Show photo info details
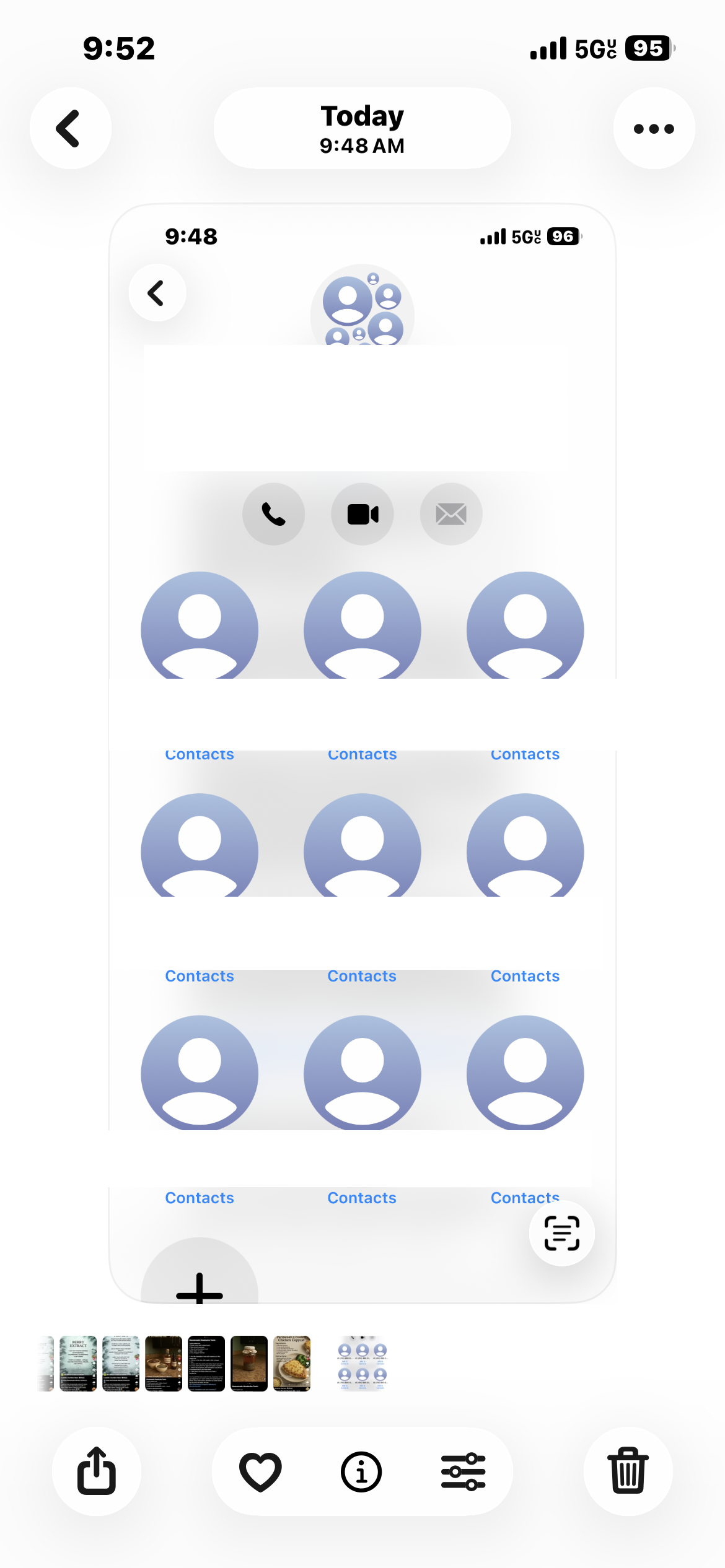This screenshot has width=725, height=1568. (x=362, y=1471)
